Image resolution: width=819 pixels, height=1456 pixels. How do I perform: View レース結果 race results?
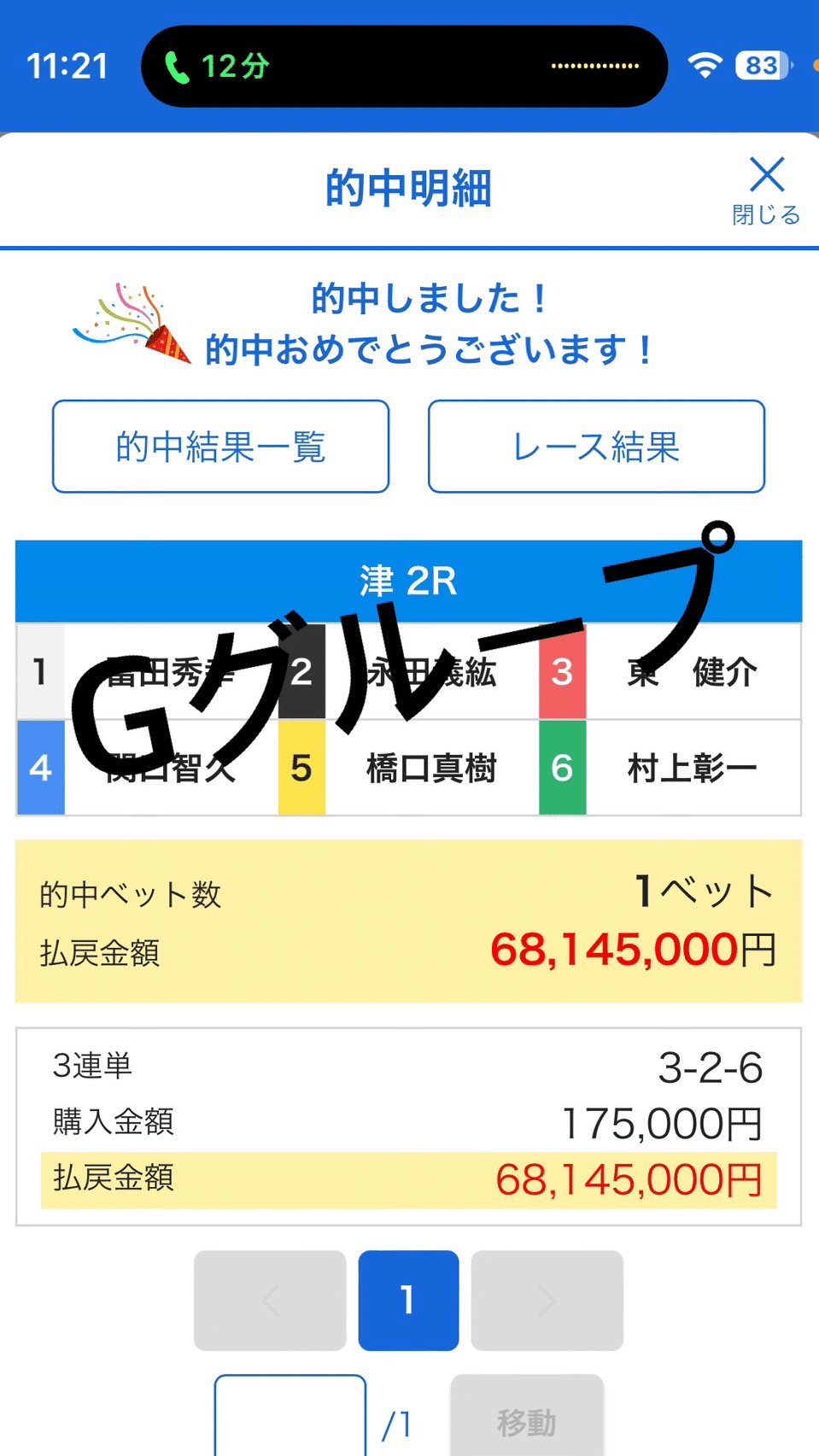tap(596, 447)
